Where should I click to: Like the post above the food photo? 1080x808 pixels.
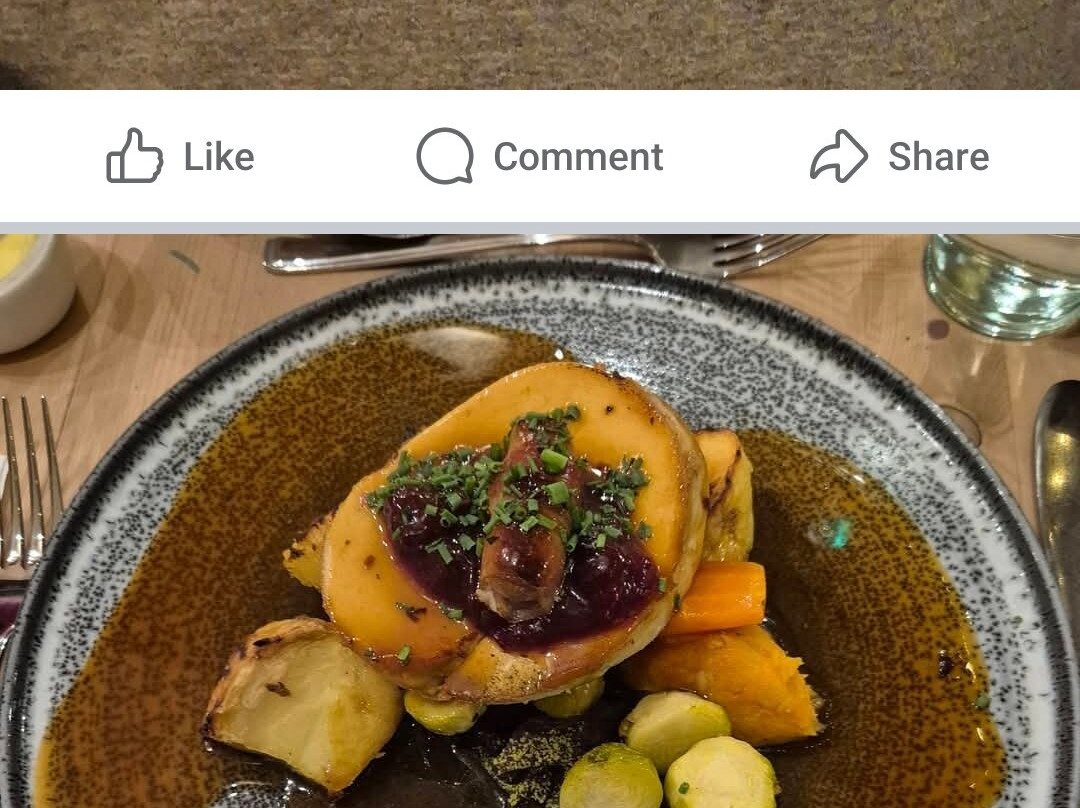(180, 157)
